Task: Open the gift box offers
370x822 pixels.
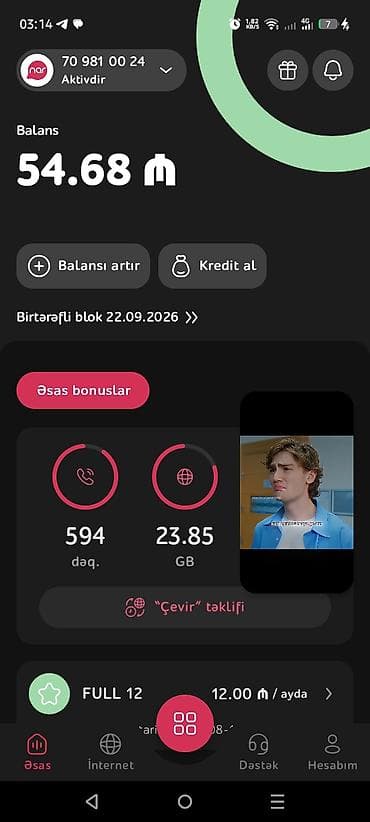Action: [287, 70]
